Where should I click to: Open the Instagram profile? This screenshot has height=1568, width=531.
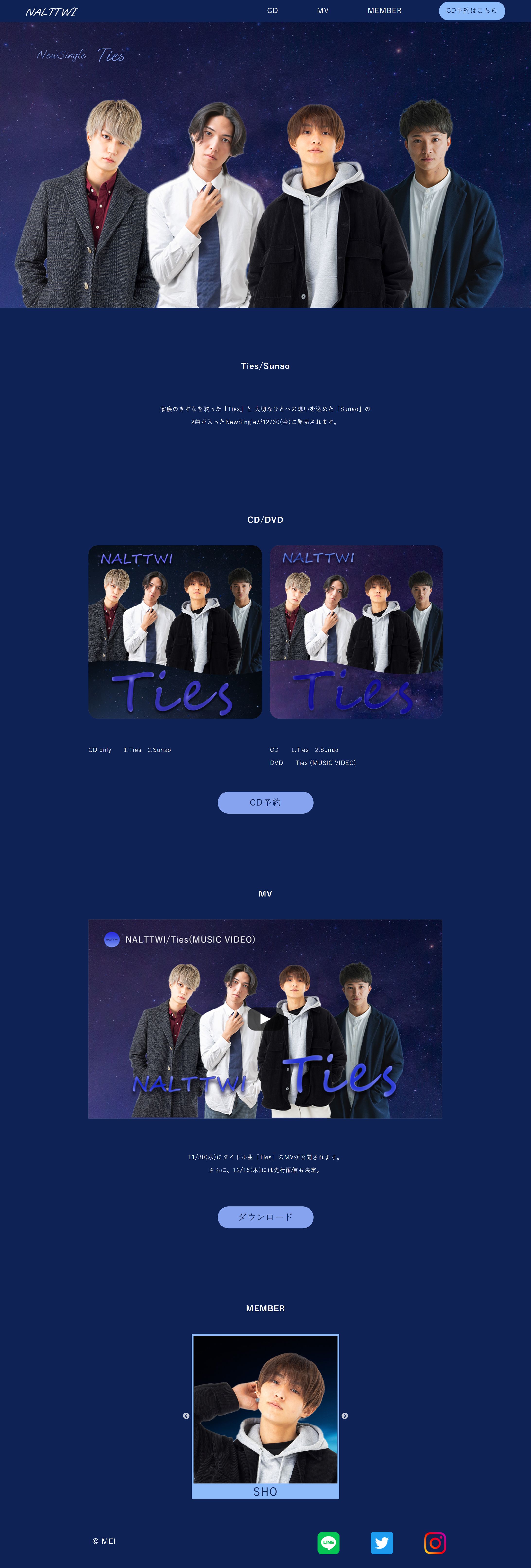pos(435,1542)
